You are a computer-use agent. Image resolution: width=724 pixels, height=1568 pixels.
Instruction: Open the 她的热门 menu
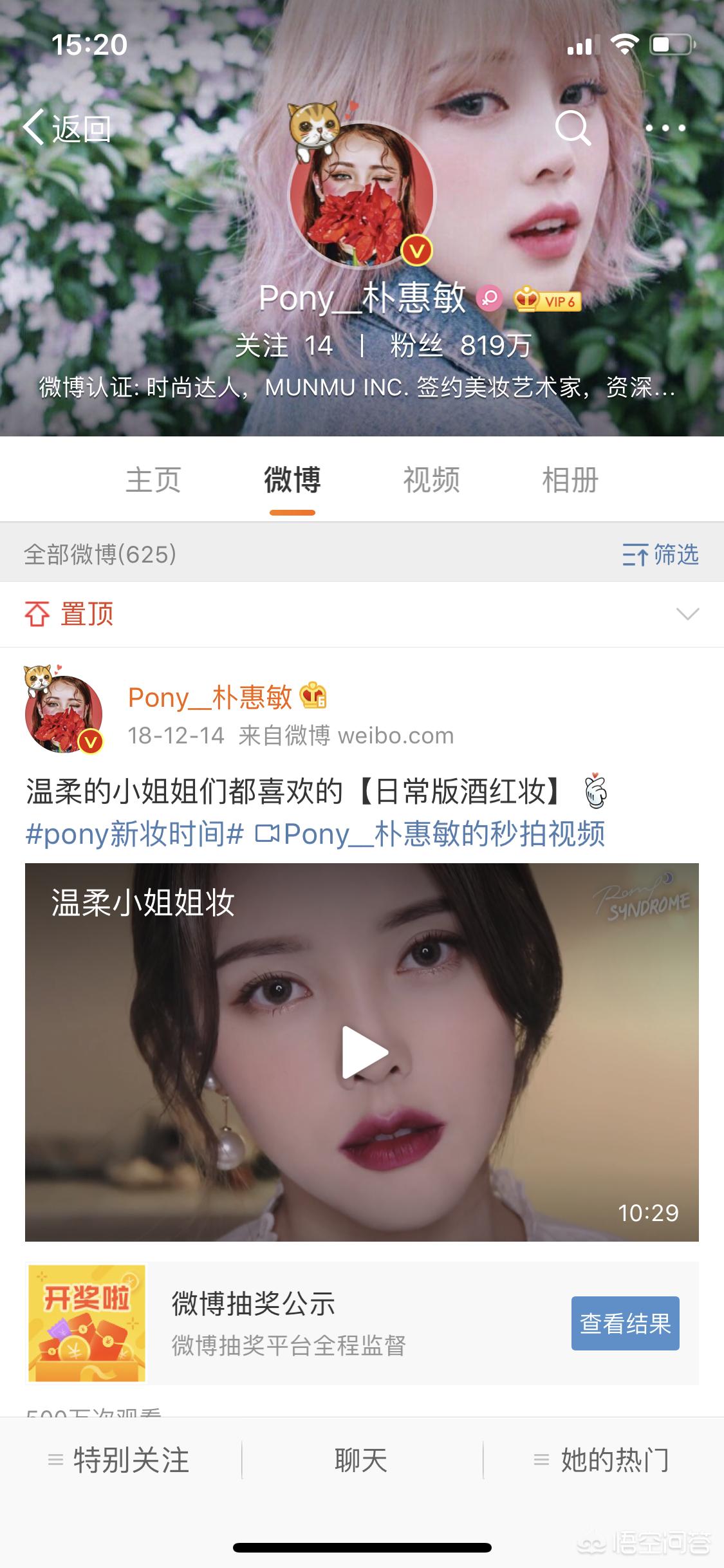603,1460
